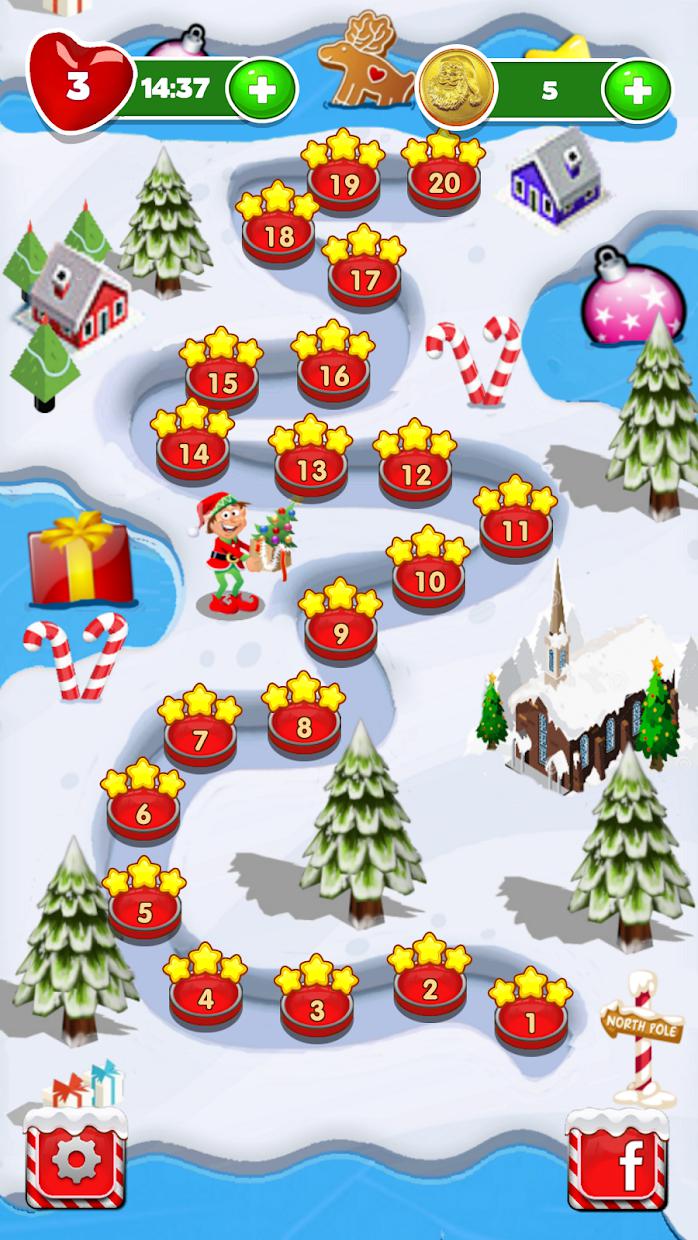698x1240 pixels.
Task: Open the settings gear
Action: point(75,1161)
